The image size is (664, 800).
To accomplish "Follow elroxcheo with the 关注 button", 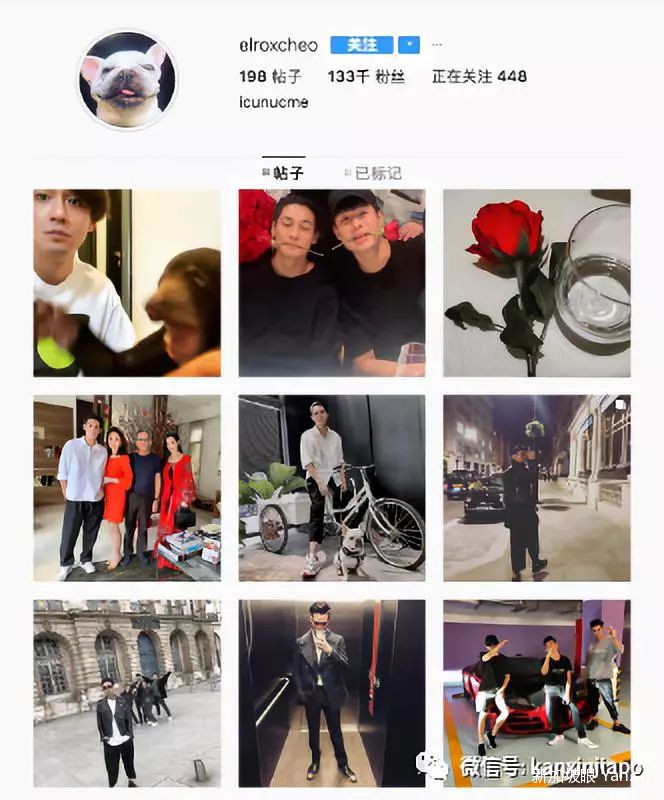I will (363, 45).
